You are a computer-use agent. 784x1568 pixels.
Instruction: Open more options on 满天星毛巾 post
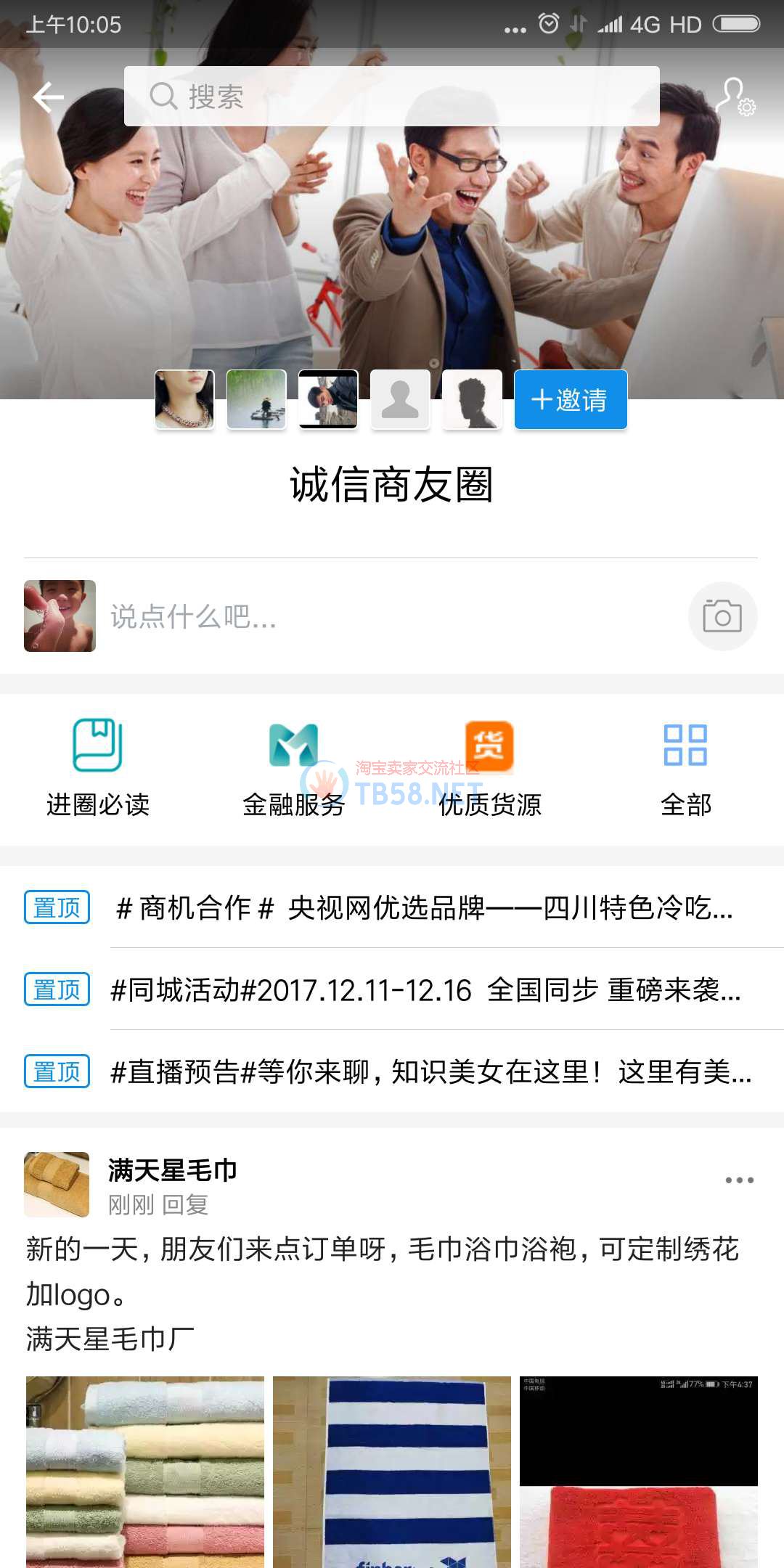[739, 1180]
